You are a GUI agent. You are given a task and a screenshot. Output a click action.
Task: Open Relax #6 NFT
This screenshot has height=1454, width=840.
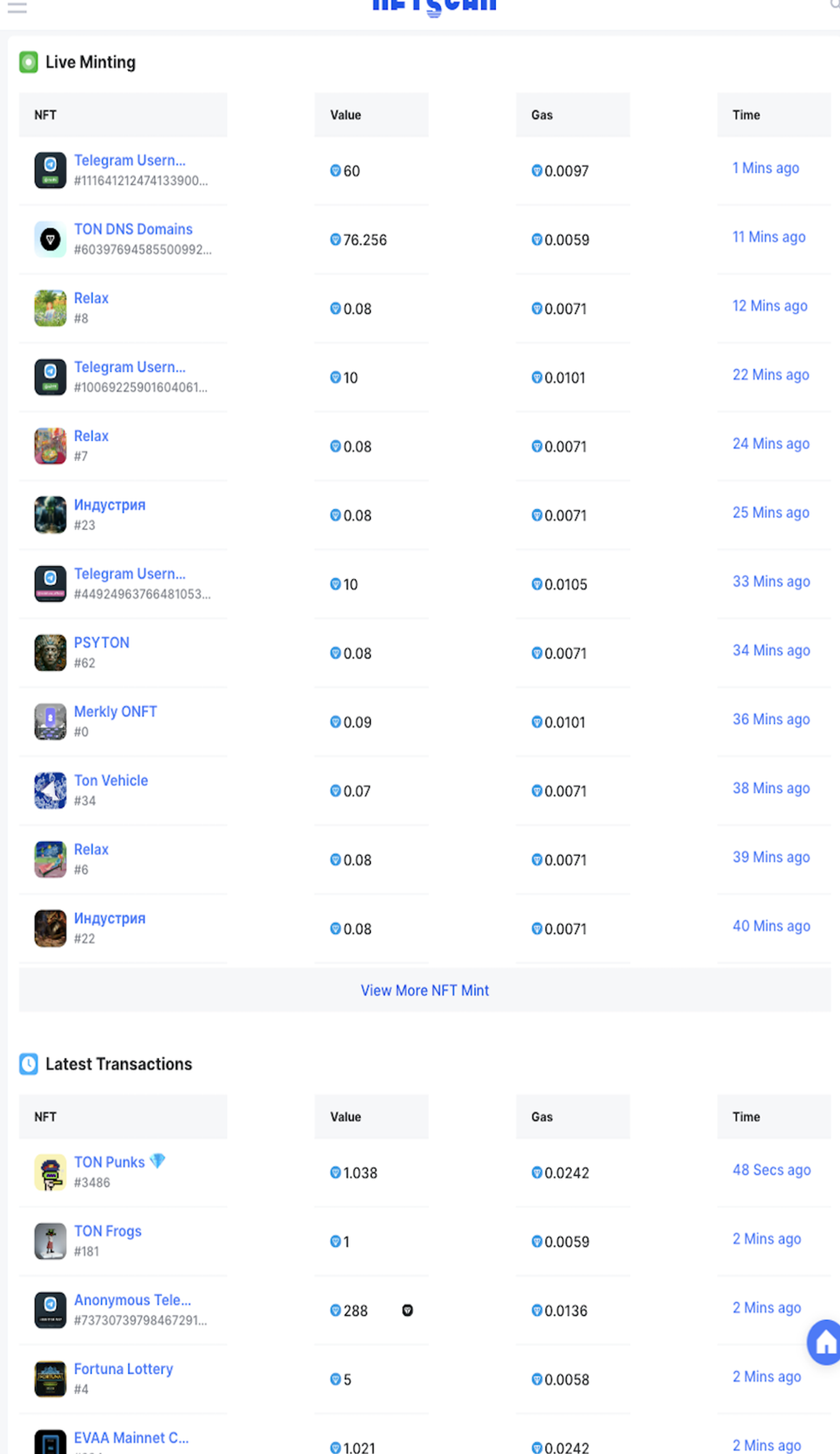(91, 849)
